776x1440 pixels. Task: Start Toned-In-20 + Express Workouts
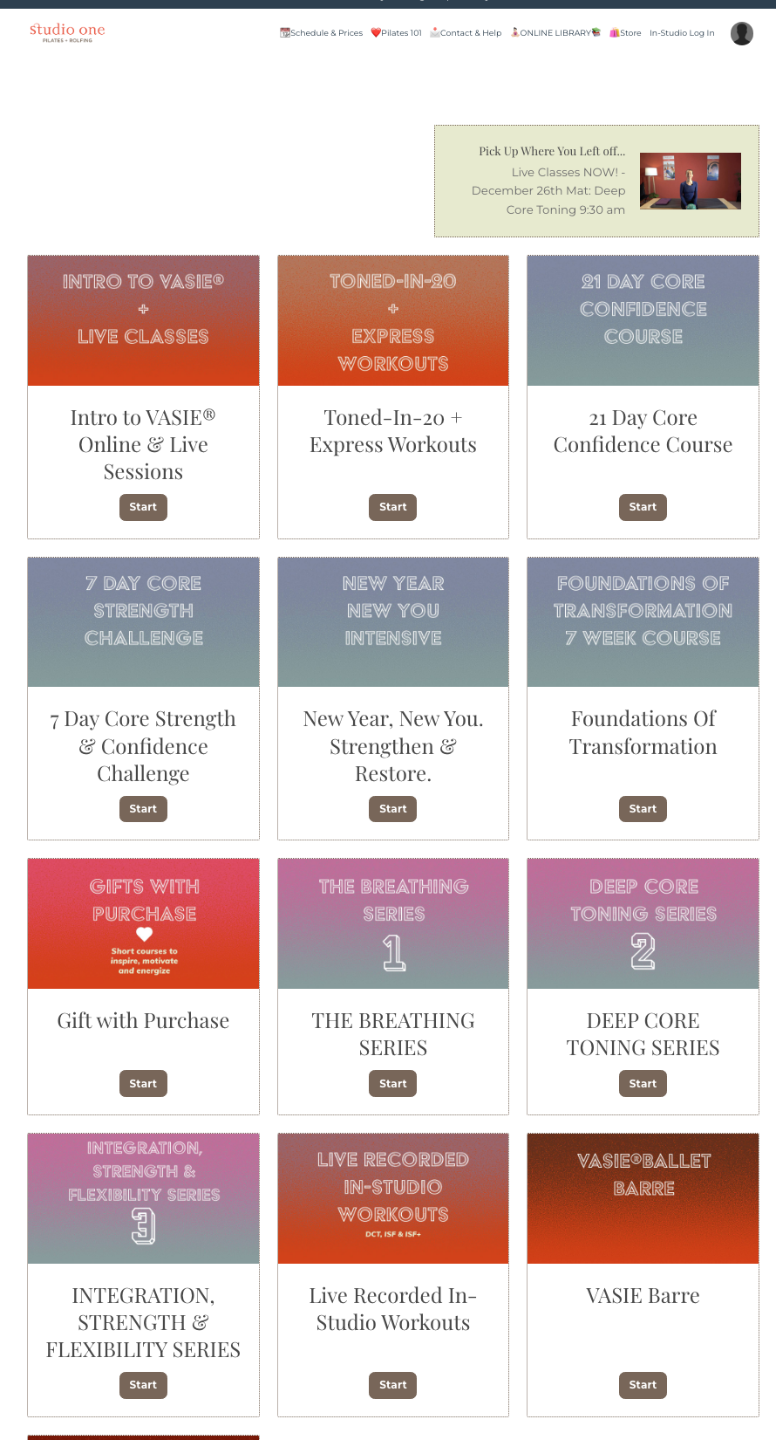coord(393,507)
